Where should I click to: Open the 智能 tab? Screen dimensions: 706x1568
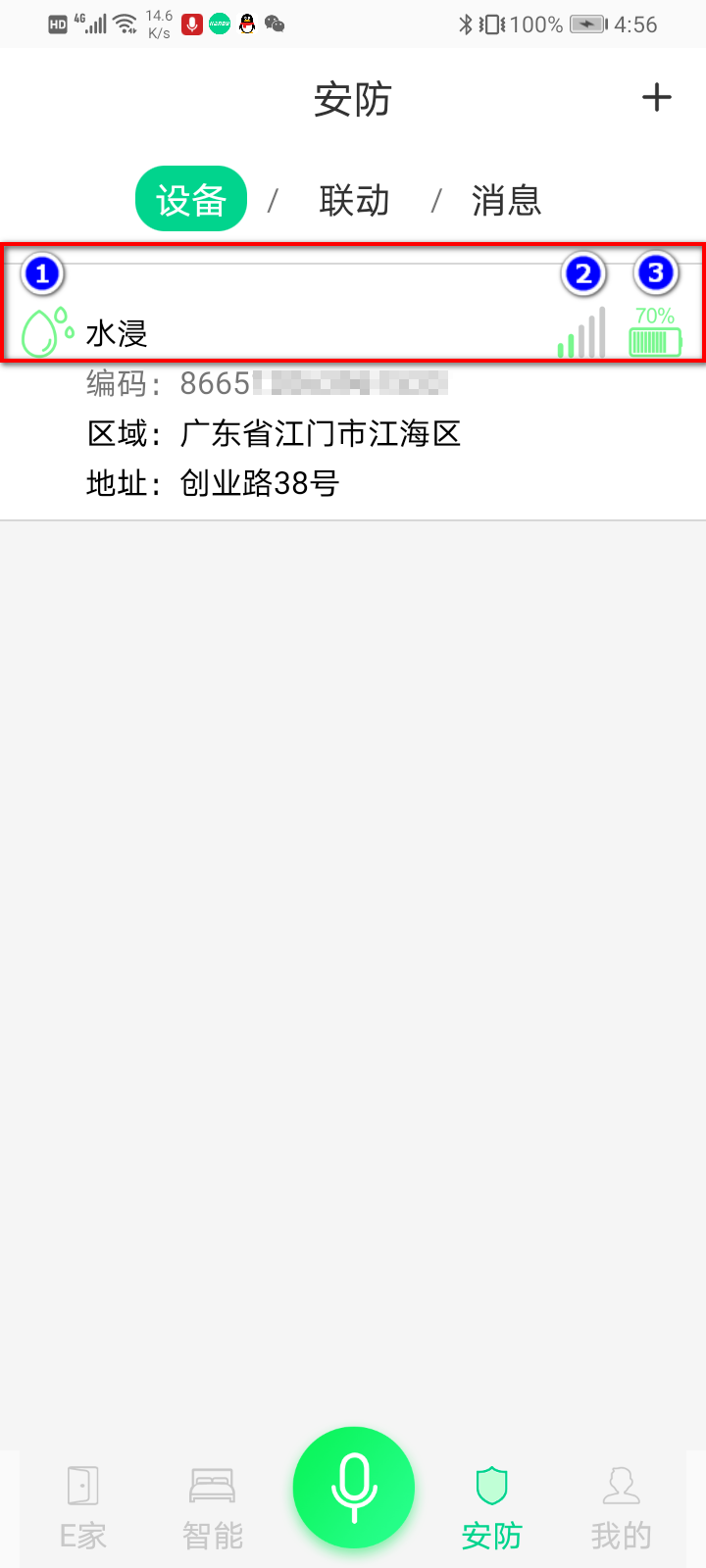(212, 1507)
